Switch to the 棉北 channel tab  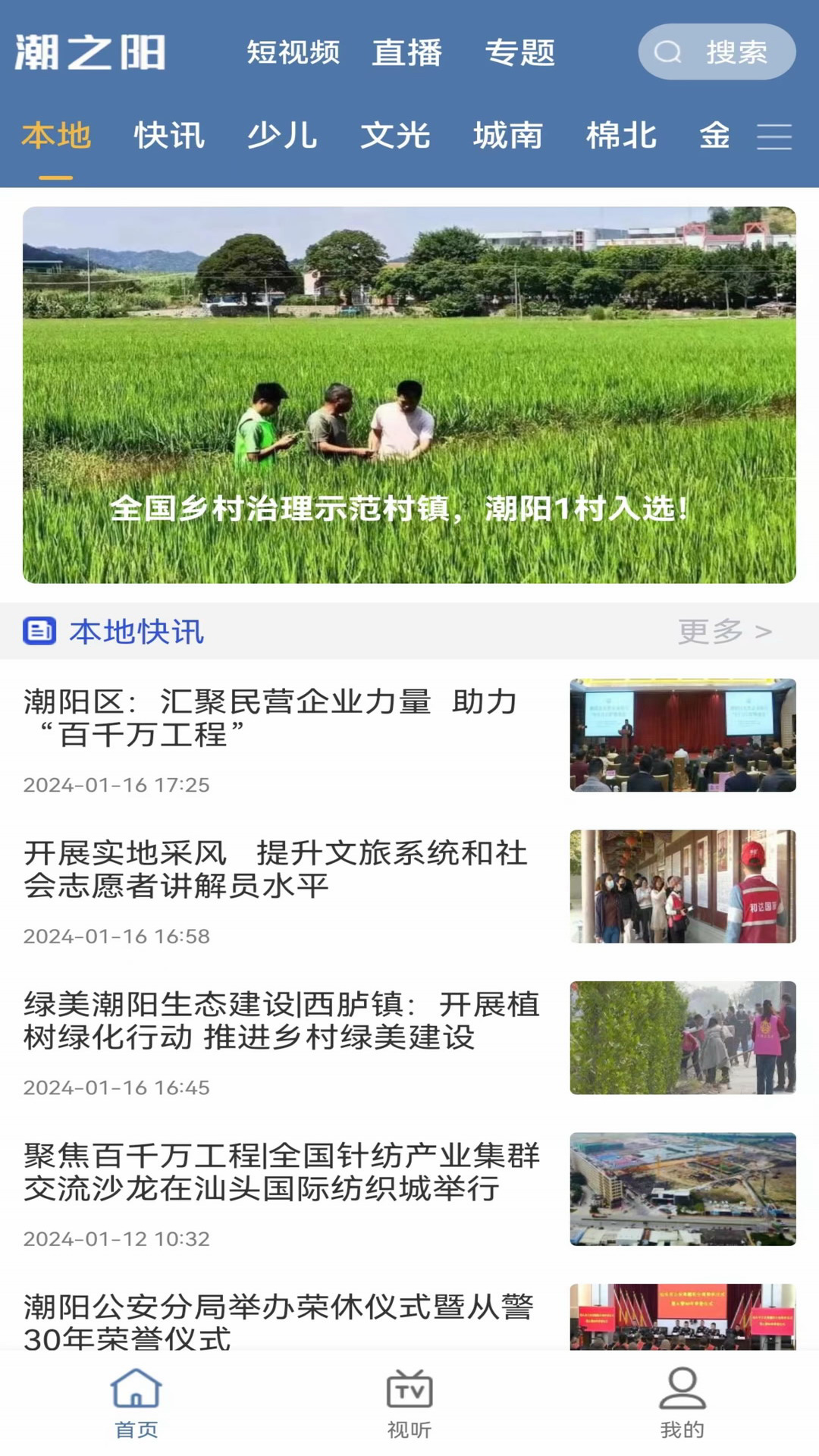point(621,136)
